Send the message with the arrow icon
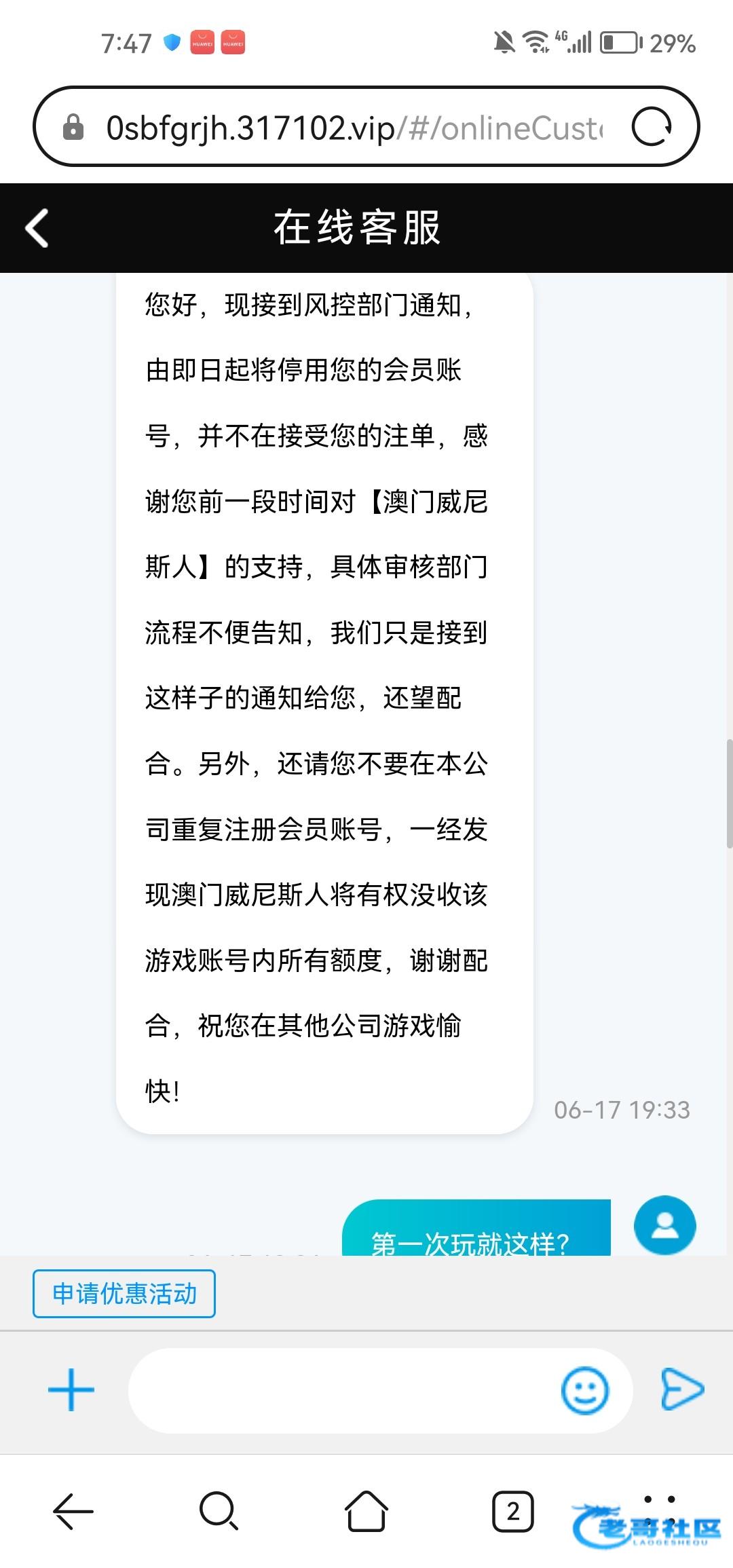733x1568 pixels. click(682, 1389)
